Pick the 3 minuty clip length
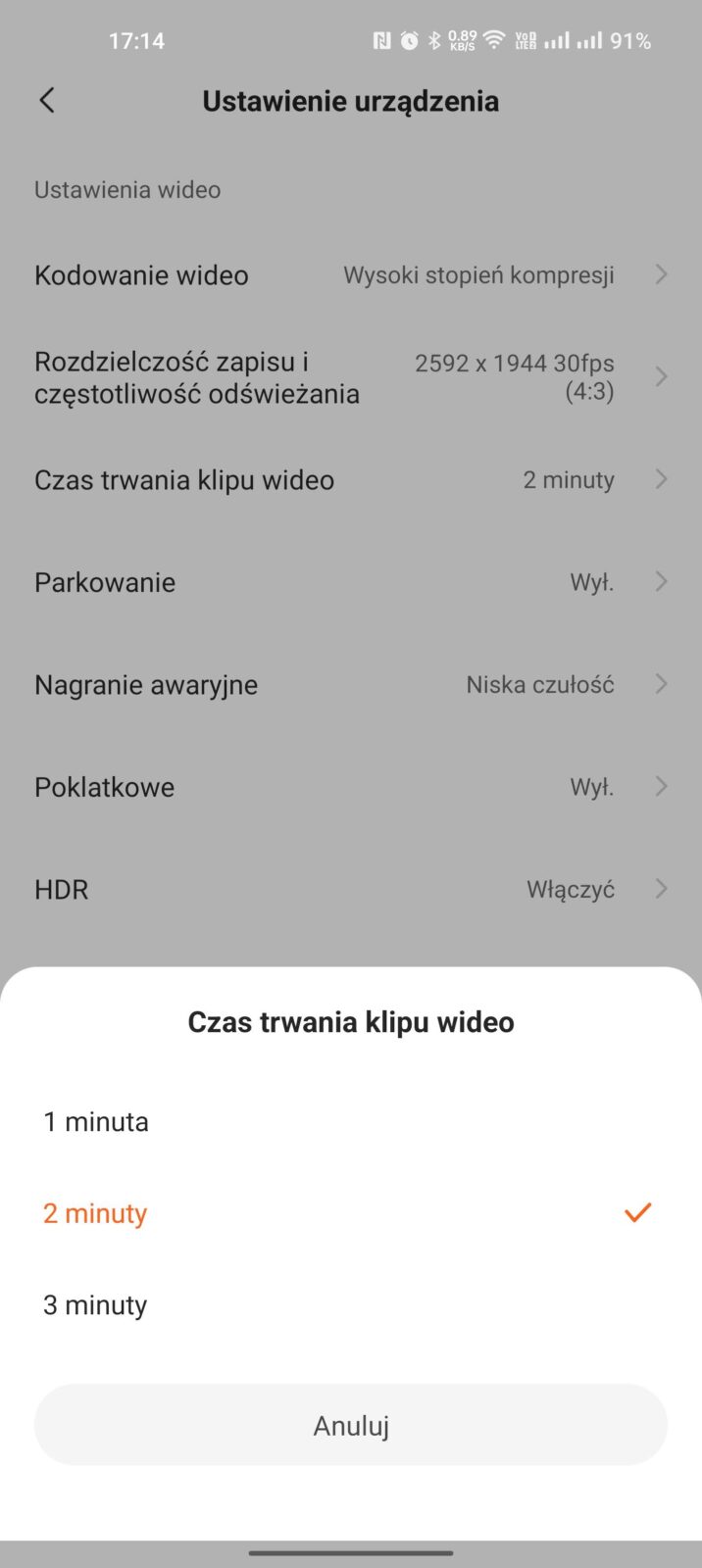The width and height of the screenshot is (702, 1568). tap(95, 1305)
